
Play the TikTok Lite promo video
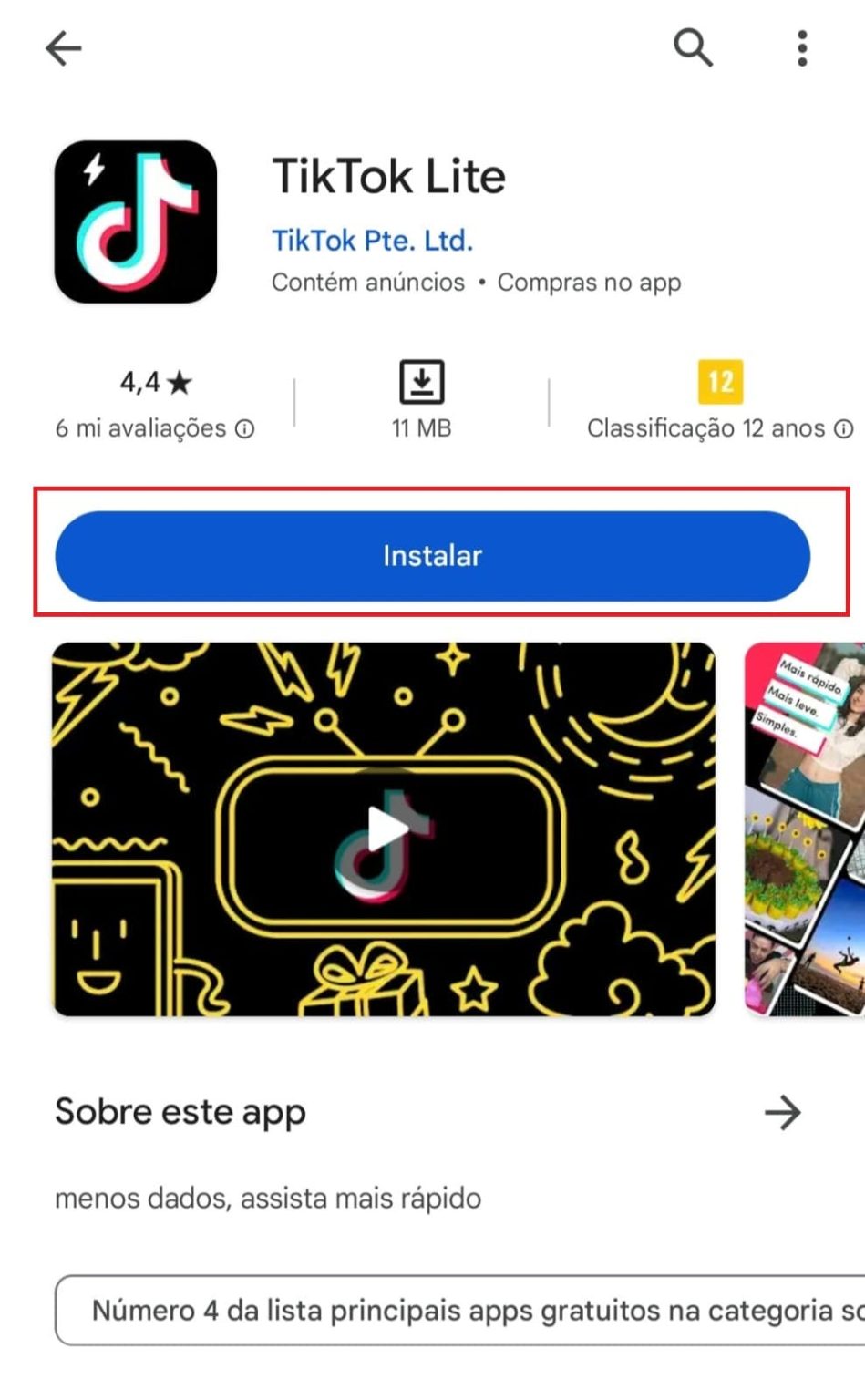point(386,828)
